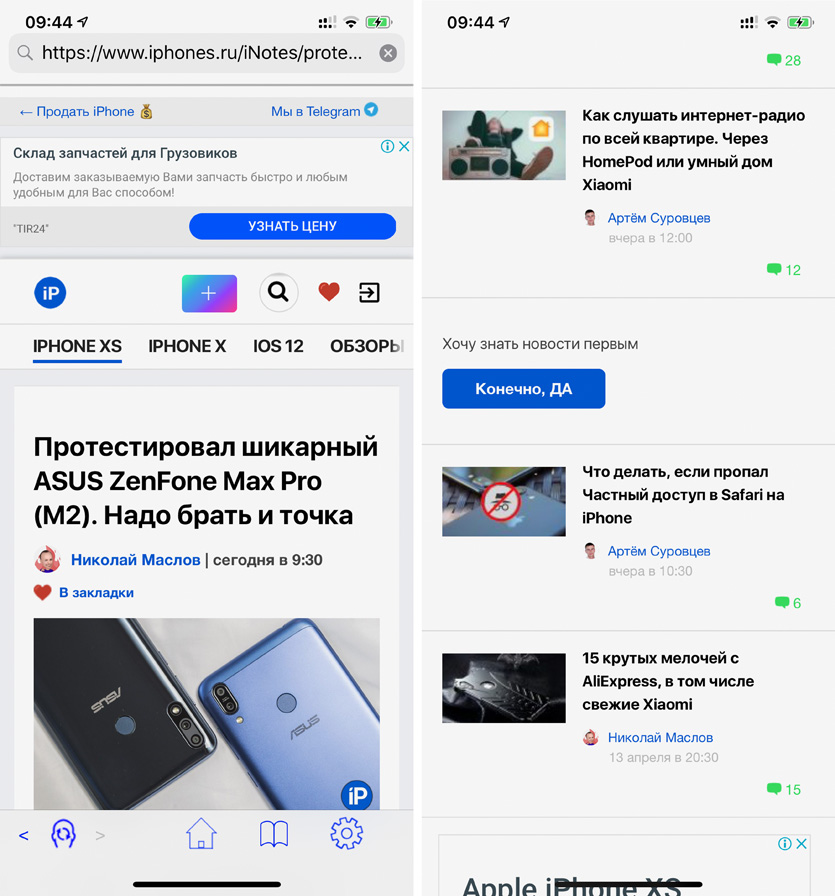Open the article about Частный доступ в Safari
Image resolution: width=835 pixels, height=896 pixels.
(x=683, y=494)
